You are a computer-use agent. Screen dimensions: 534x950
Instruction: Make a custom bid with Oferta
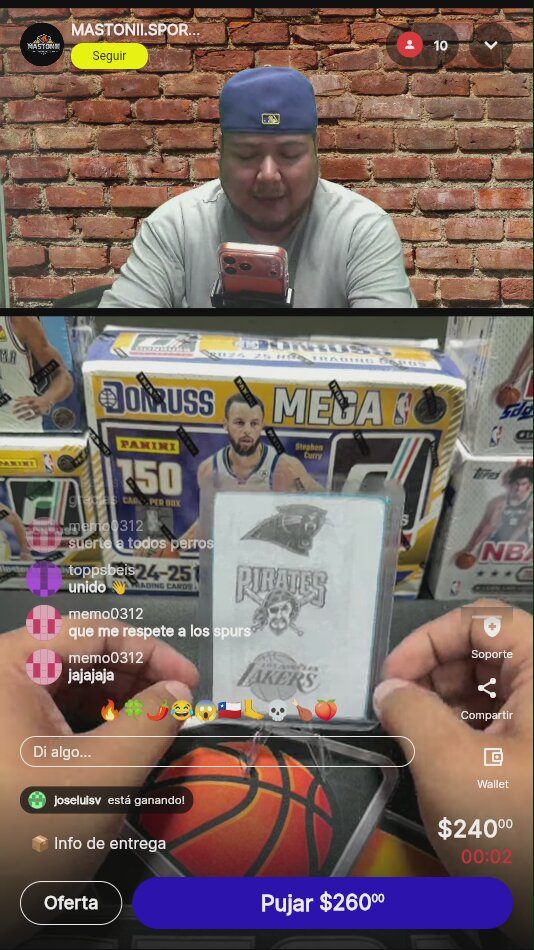click(x=71, y=903)
